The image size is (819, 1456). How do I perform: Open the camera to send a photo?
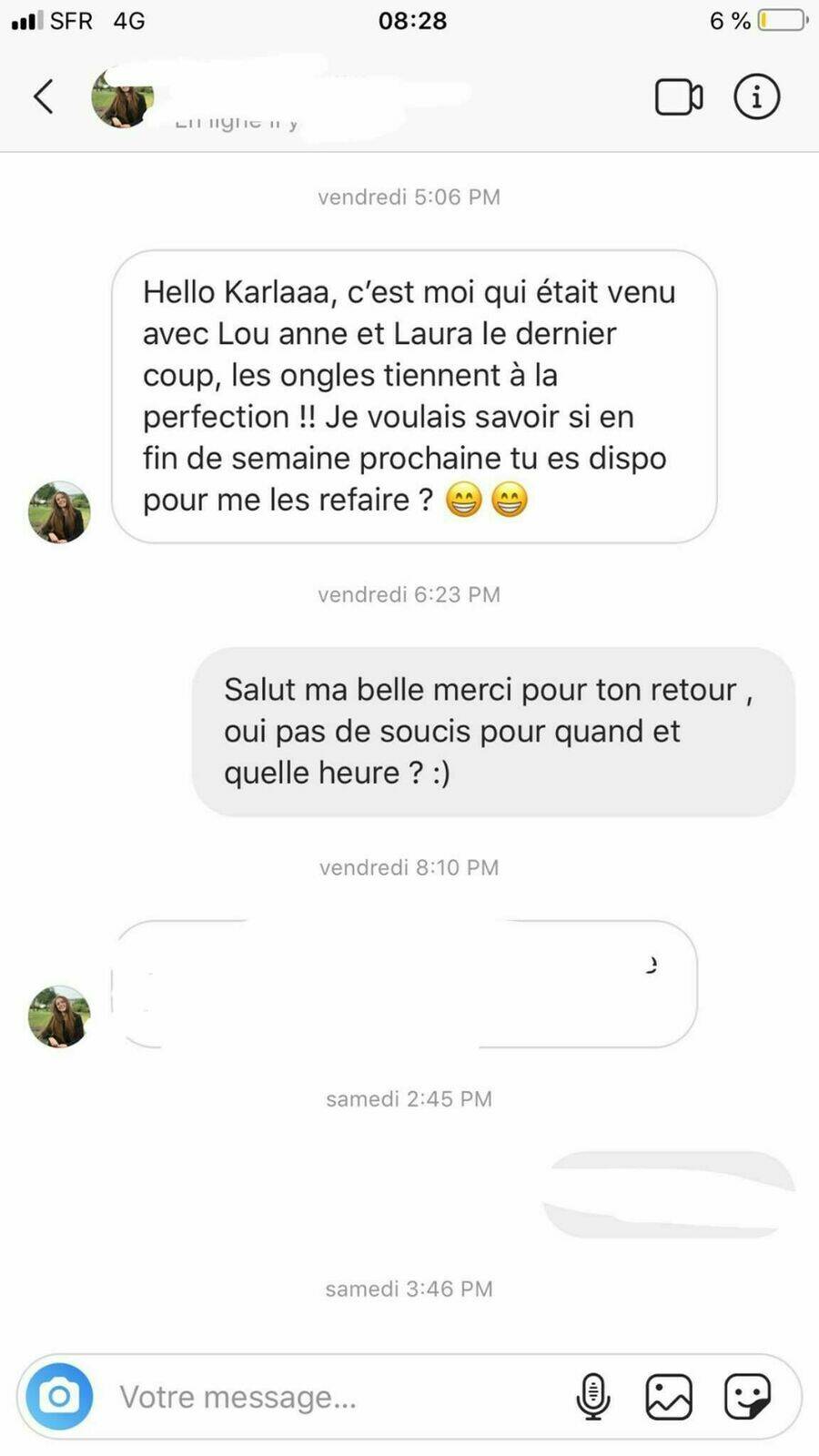click(59, 1396)
